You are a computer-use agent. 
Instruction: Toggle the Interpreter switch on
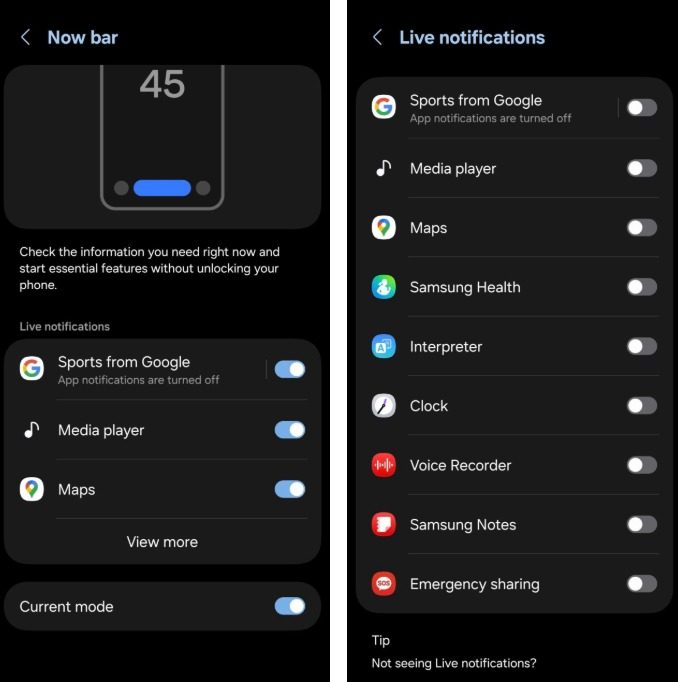click(641, 346)
